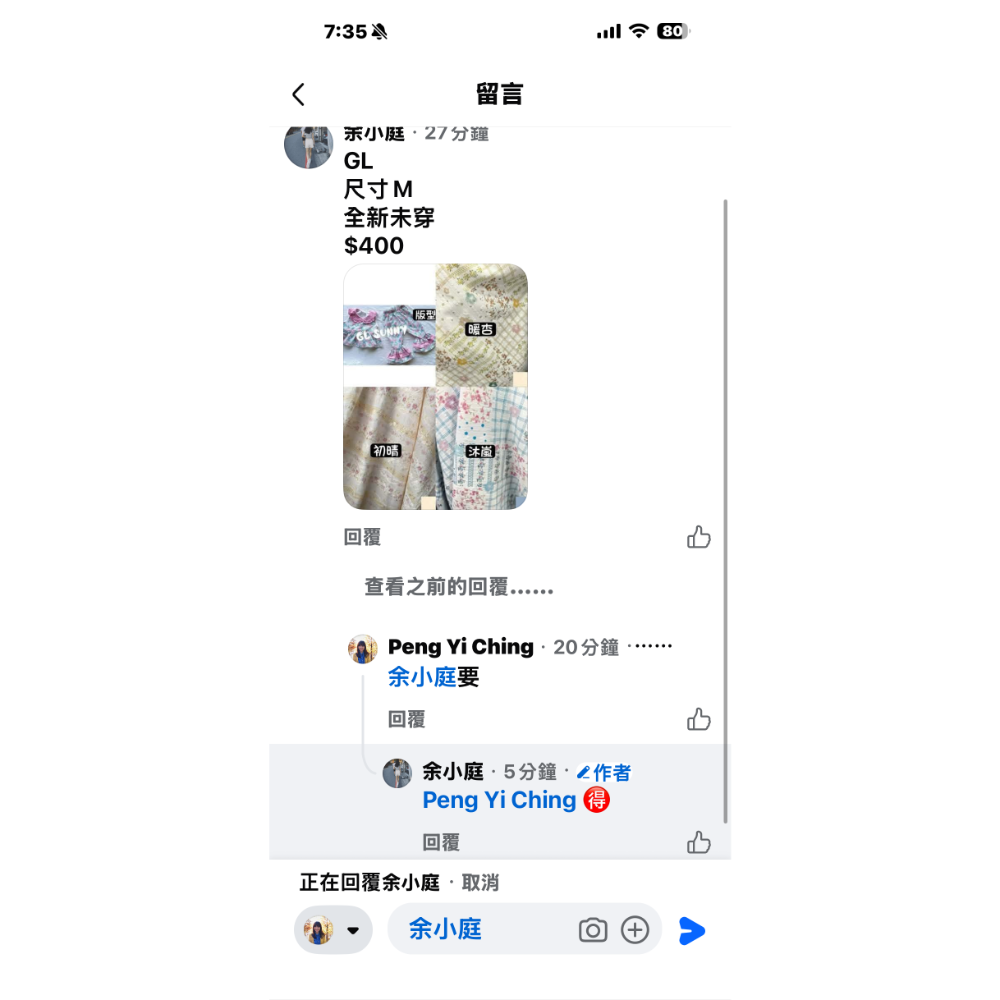The image size is (1000, 1000).
Task: Send the reply with the blue arrow
Action: tap(692, 930)
